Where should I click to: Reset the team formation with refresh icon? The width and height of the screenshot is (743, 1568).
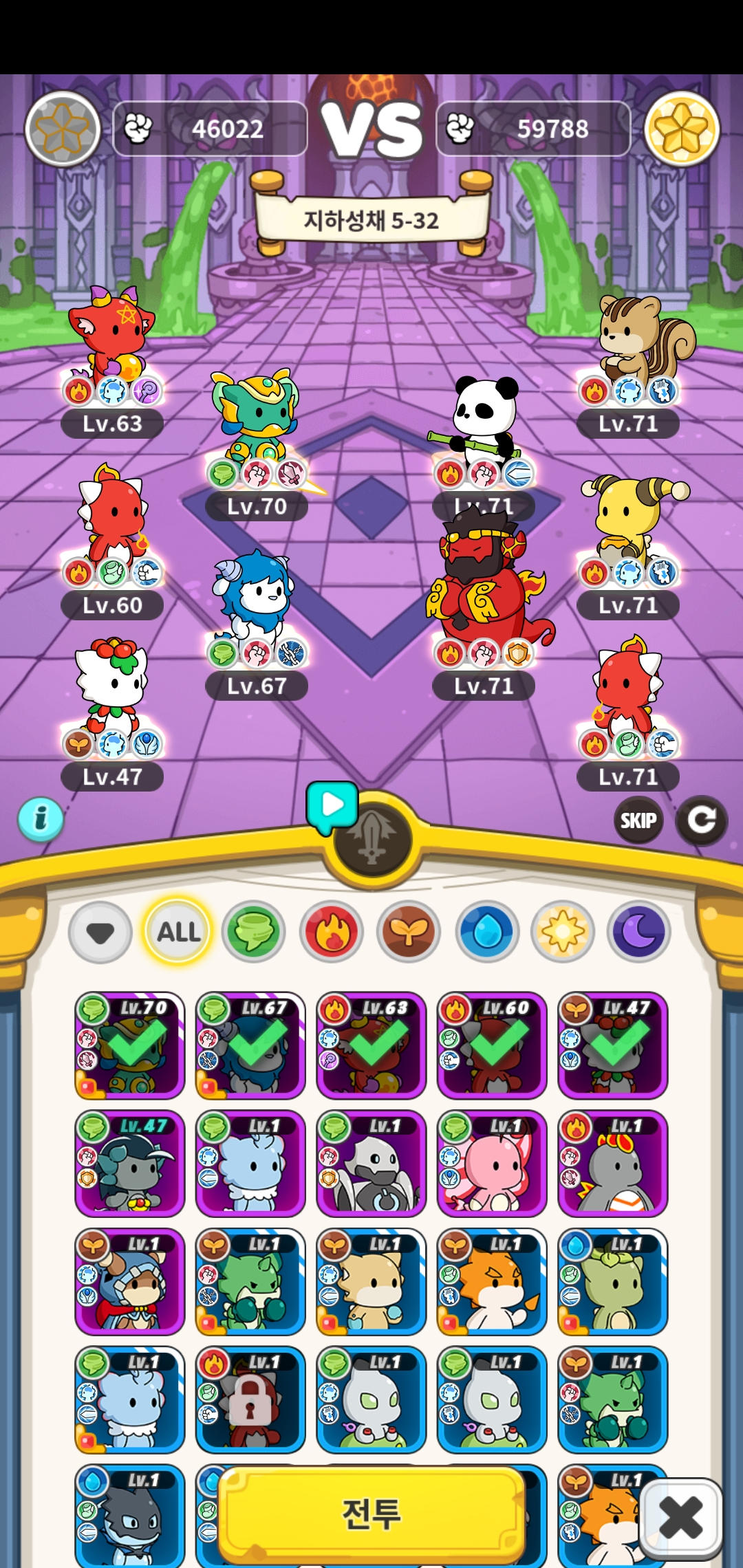(701, 820)
